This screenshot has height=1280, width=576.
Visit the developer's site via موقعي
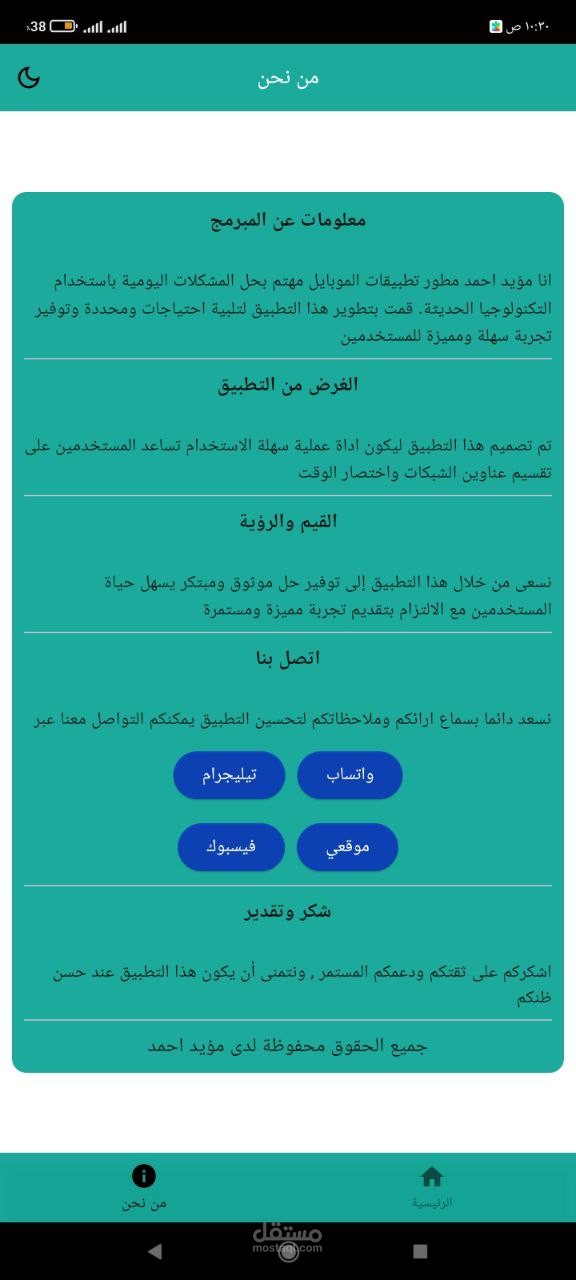(x=347, y=847)
